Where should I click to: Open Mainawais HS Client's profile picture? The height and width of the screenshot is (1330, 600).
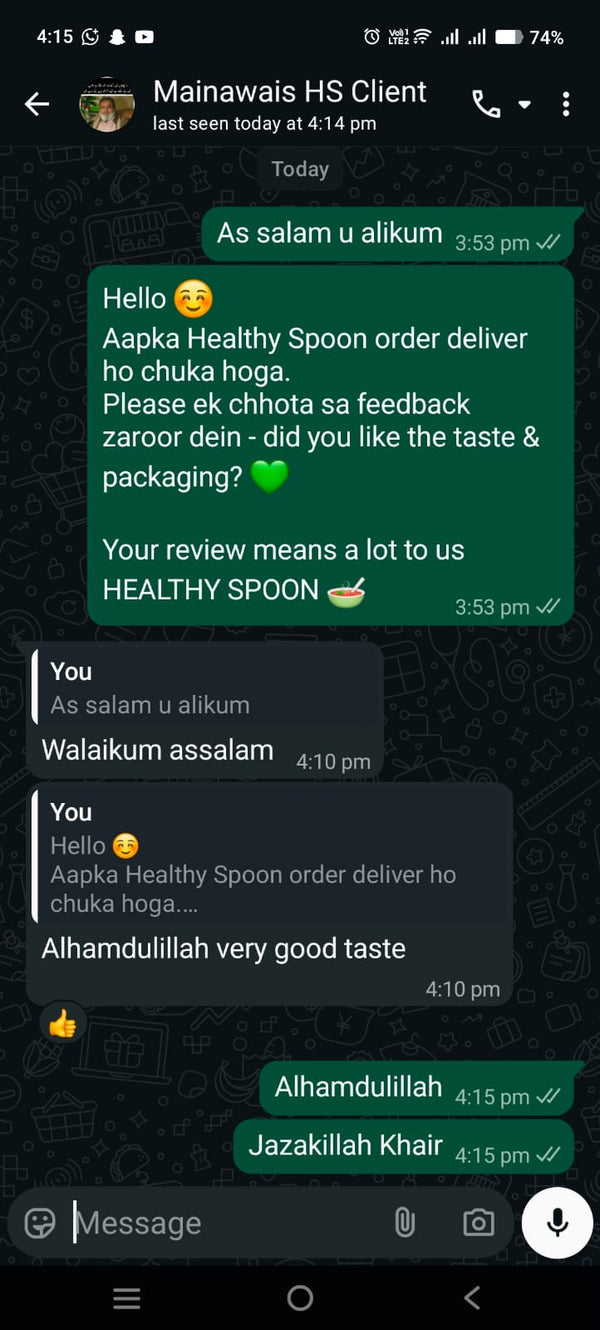(107, 104)
